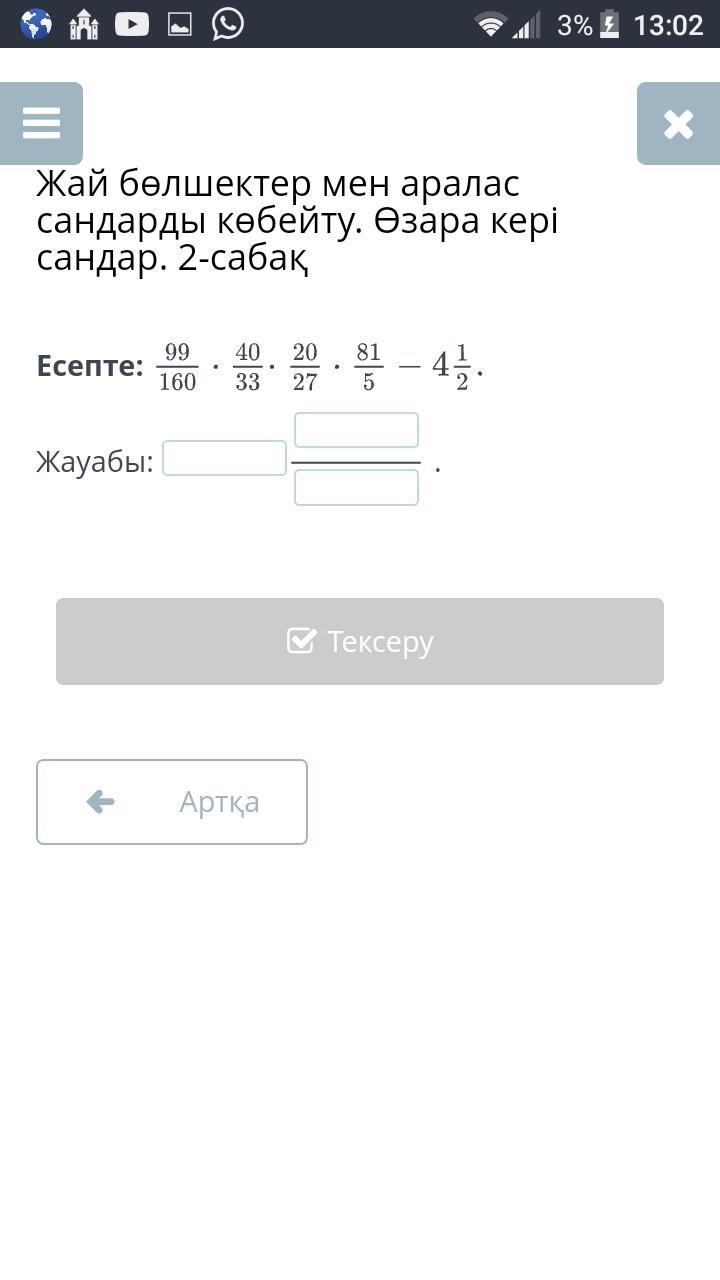The image size is (720, 1280).
Task: Select the numerator answer field
Action: pos(356,430)
